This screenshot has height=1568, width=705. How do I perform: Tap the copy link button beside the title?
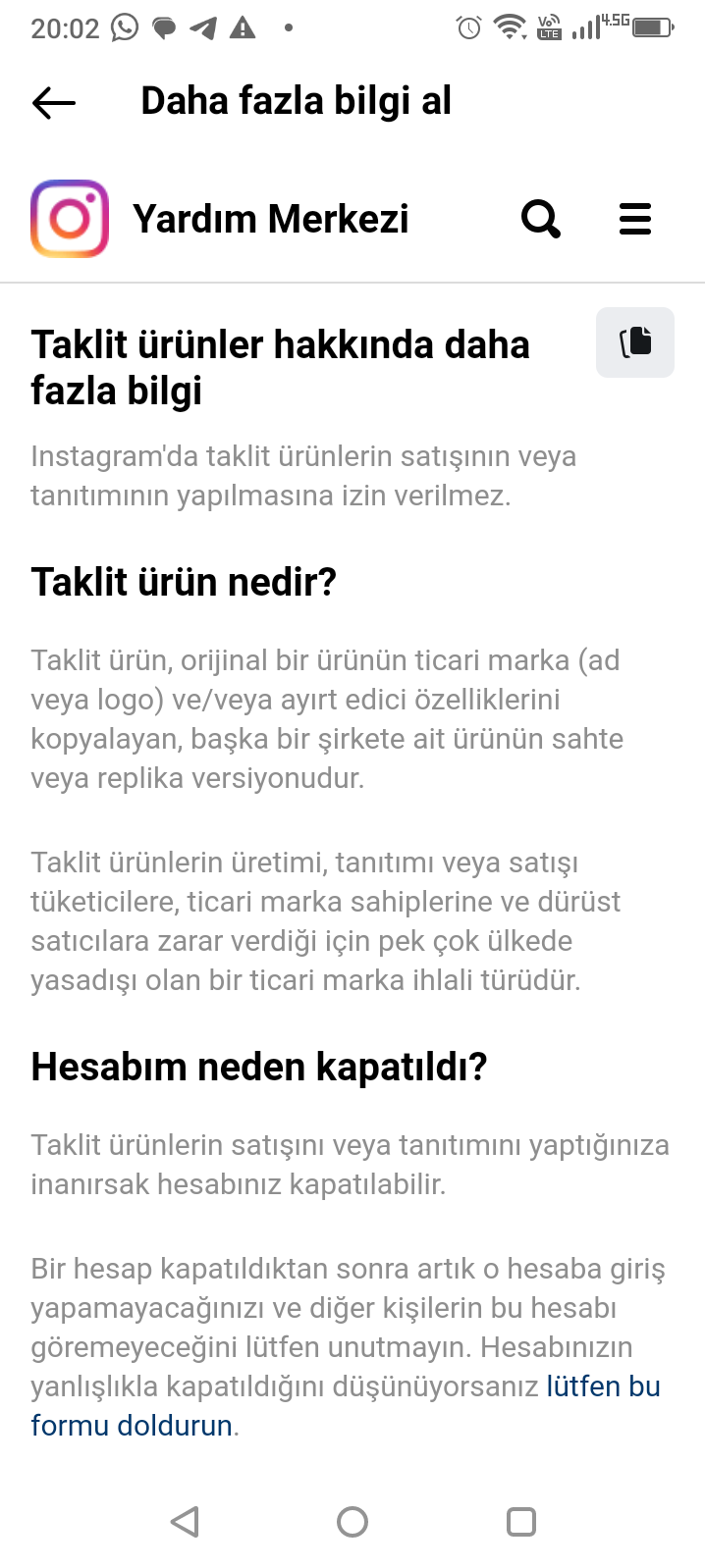click(x=635, y=341)
